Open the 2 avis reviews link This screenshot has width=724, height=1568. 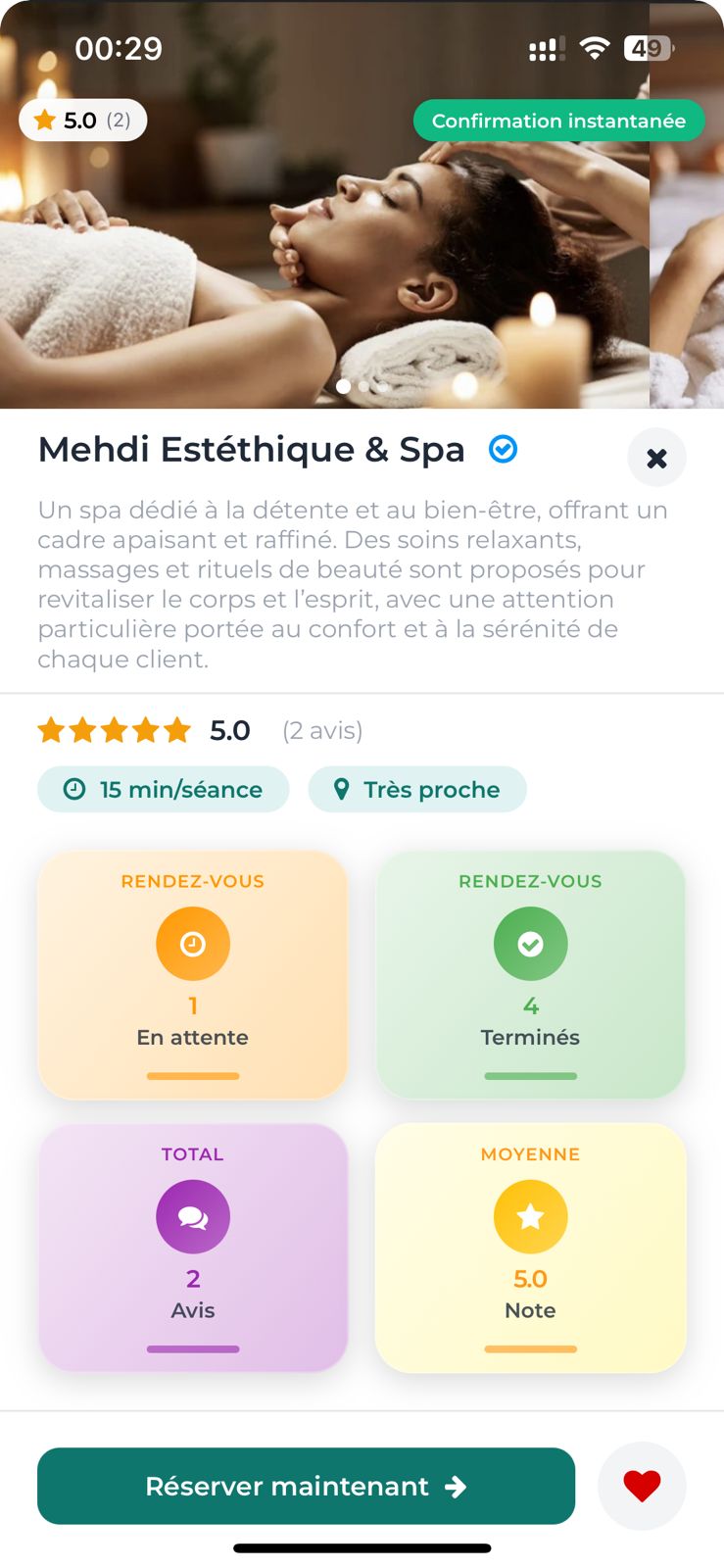(x=322, y=730)
